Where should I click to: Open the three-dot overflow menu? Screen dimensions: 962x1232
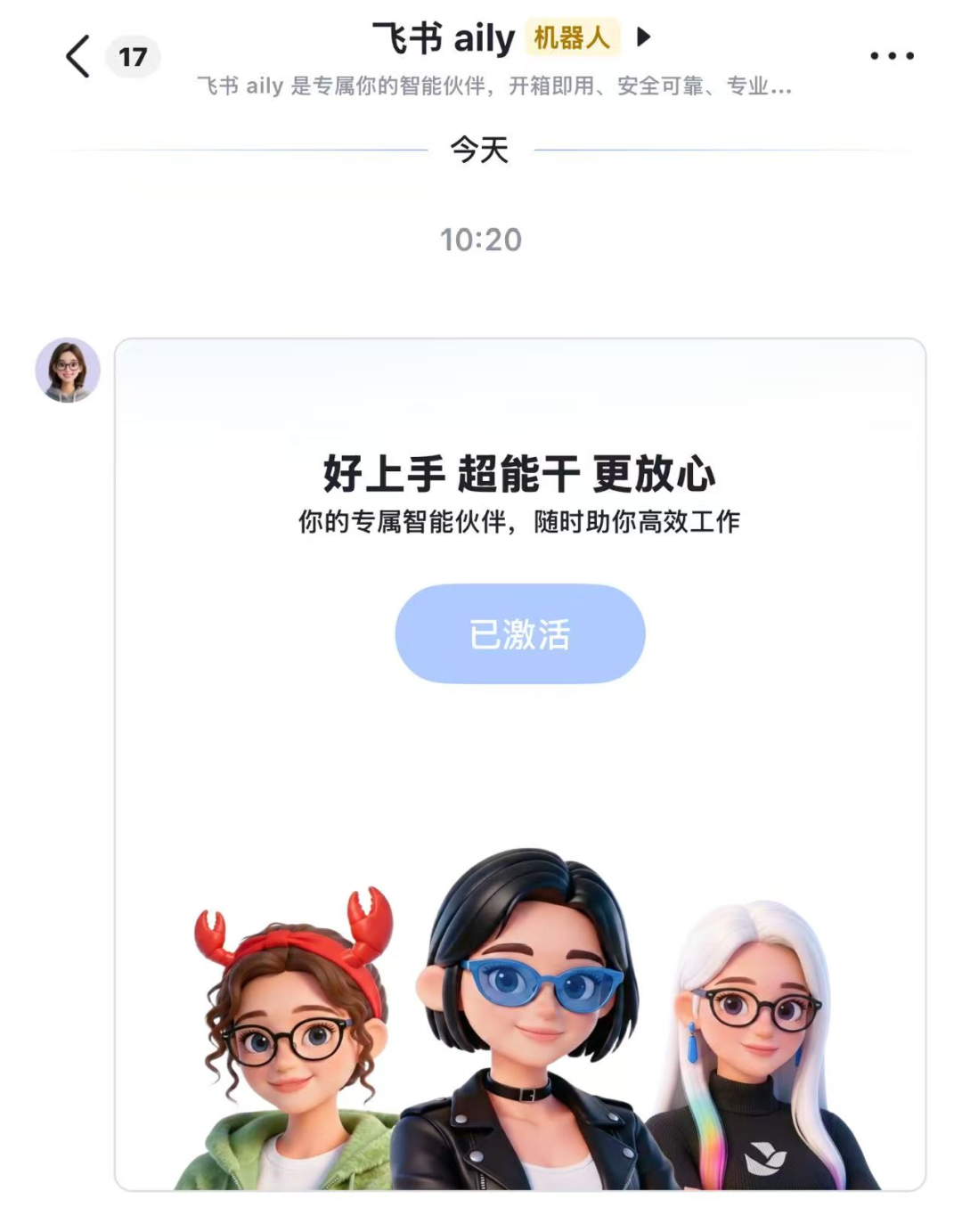point(892,56)
